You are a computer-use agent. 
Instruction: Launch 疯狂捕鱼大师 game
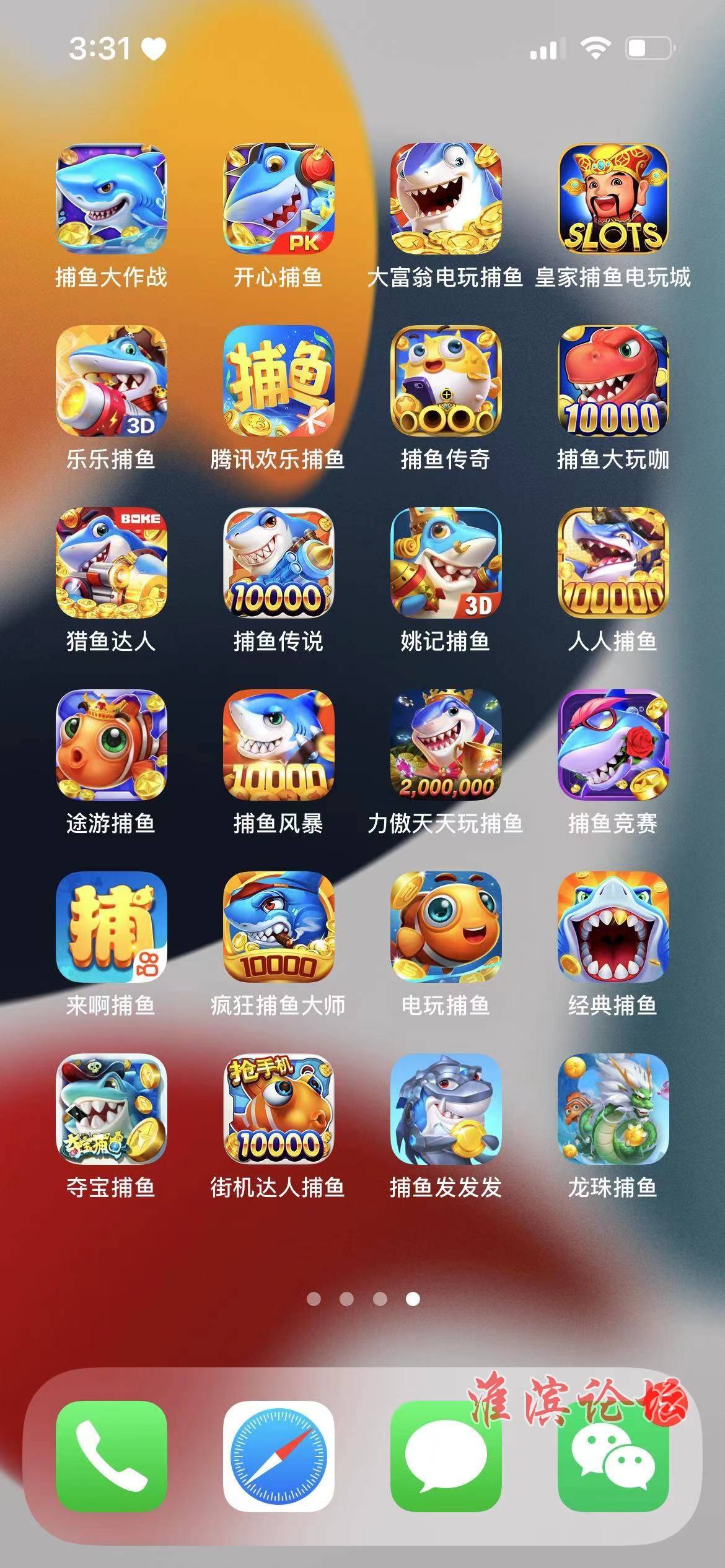[x=279, y=927]
